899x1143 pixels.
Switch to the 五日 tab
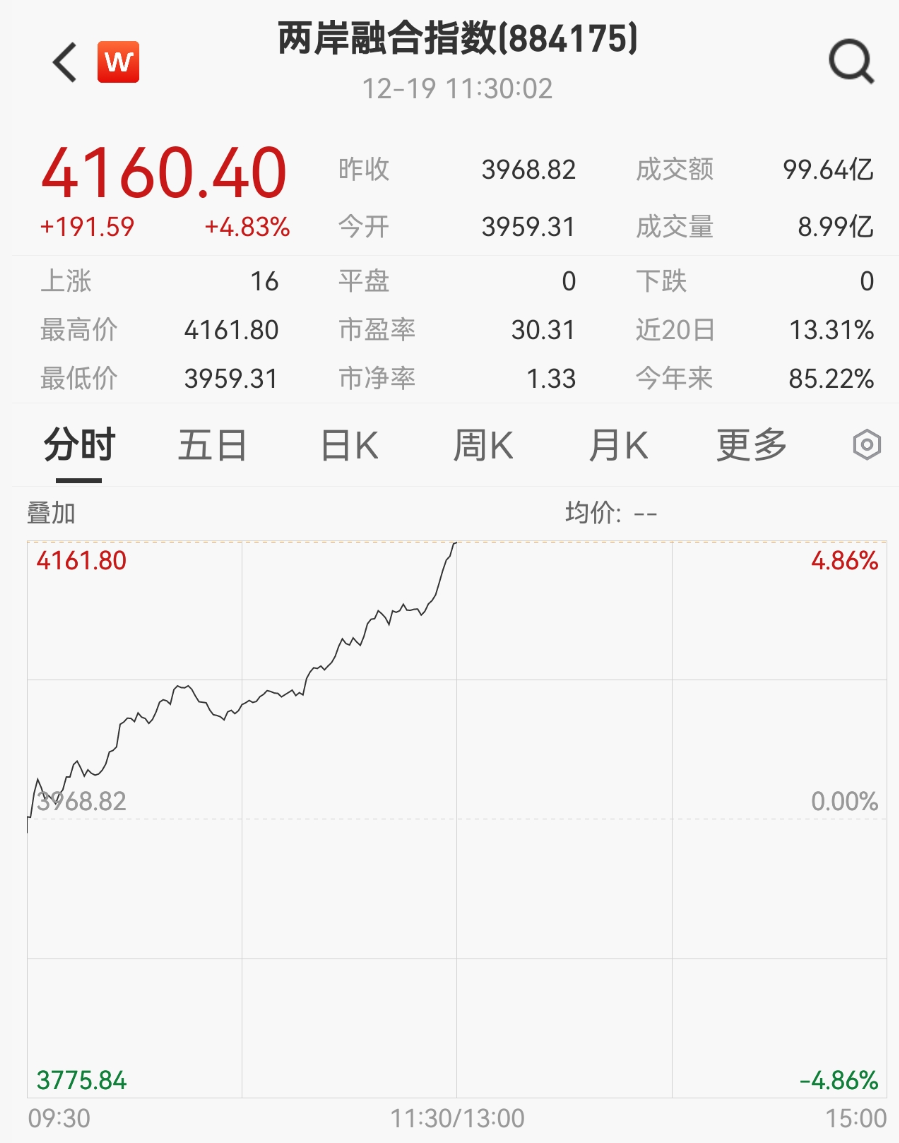click(x=212, y=446)
